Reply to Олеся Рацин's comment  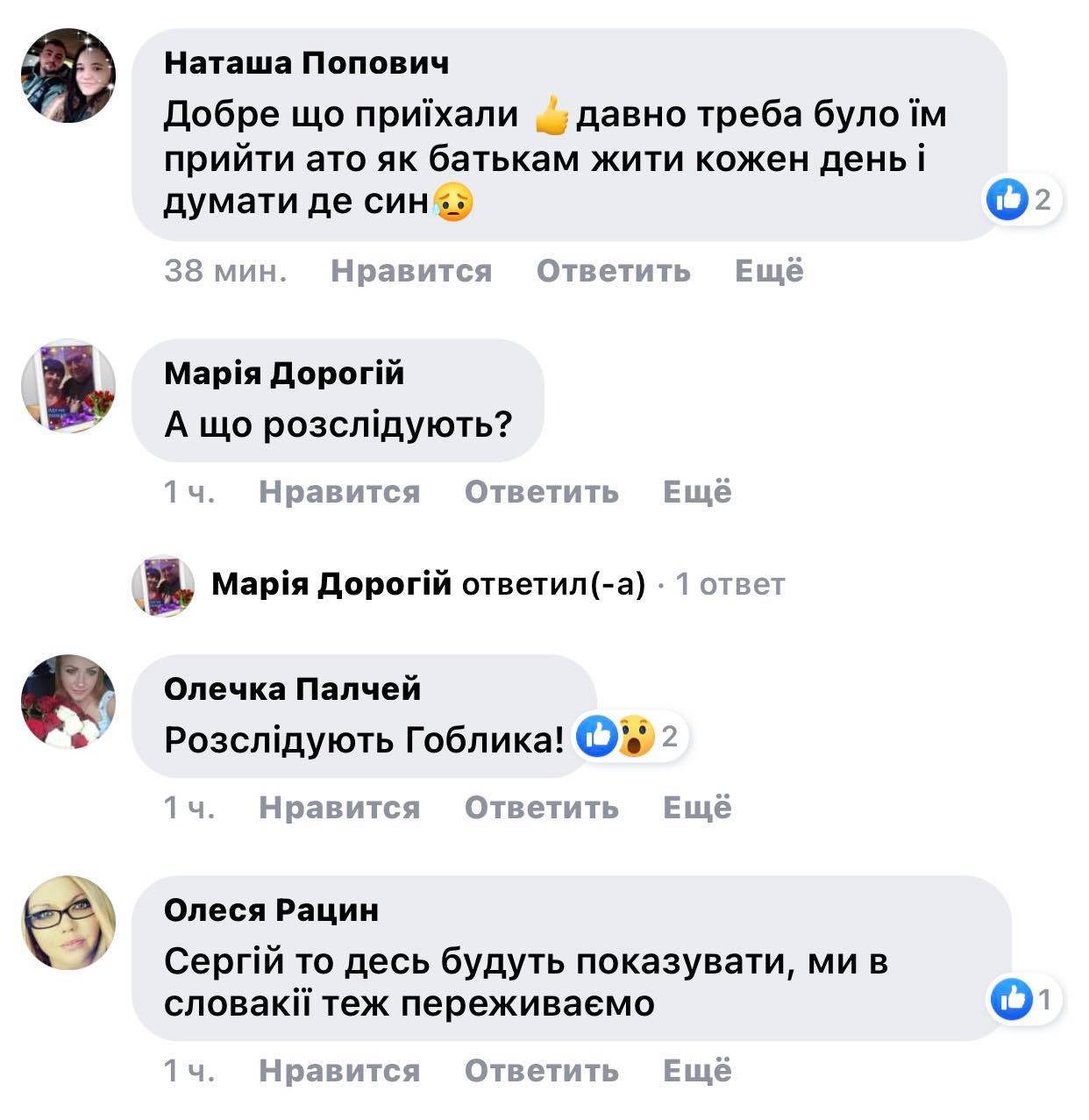(541, 1071)
